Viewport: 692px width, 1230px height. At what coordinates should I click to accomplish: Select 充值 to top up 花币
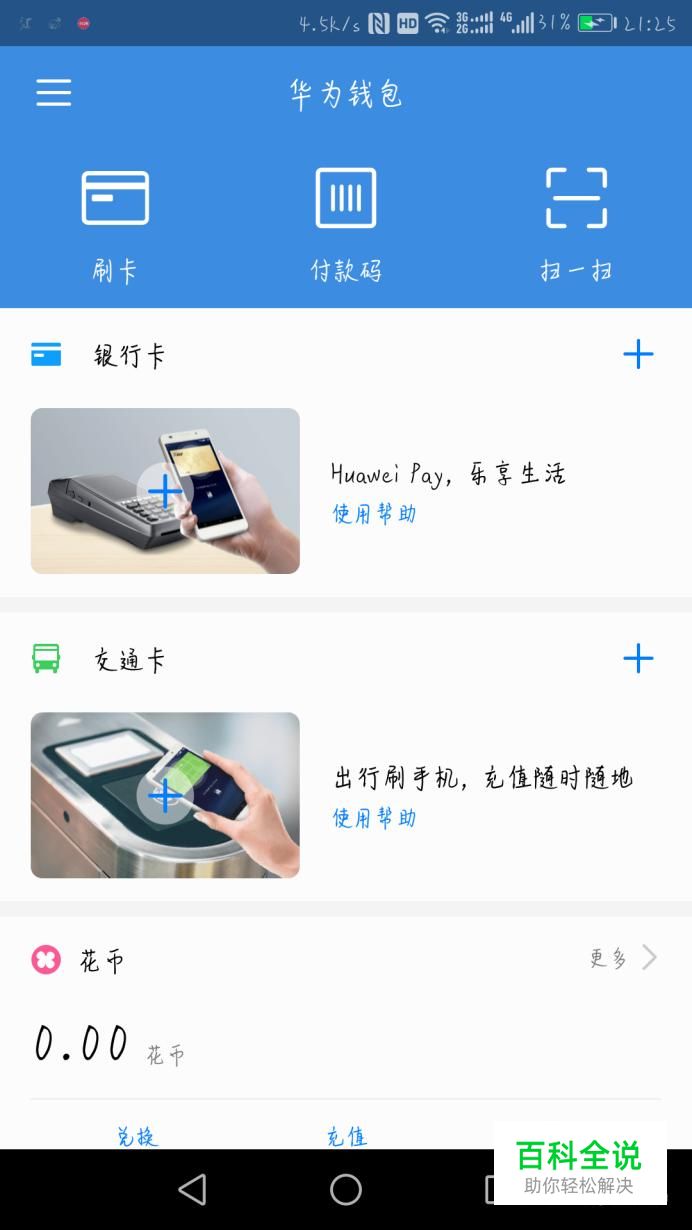tap(347, 1136)
